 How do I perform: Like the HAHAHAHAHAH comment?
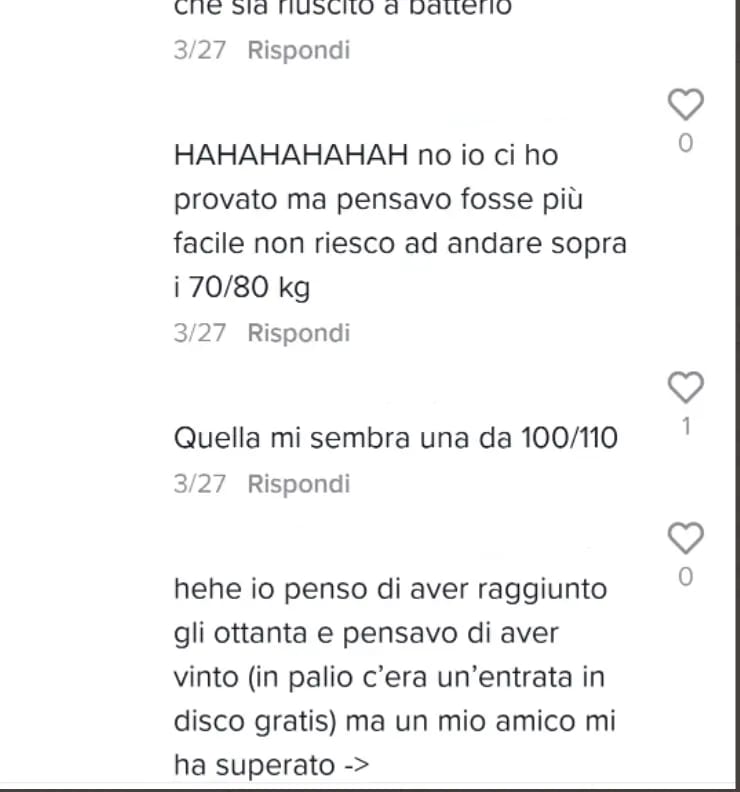(685, 103)
